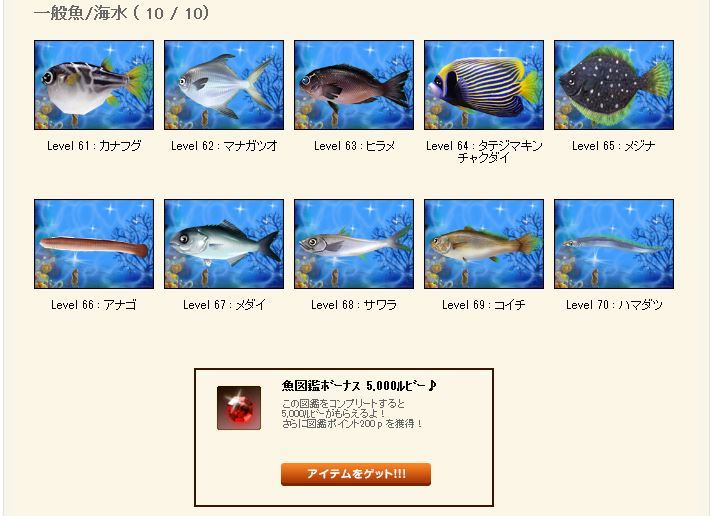The image size is (713, 516).
Task: Select the Level 63 ヒラメ fish picture
Action: pos(354,85)
